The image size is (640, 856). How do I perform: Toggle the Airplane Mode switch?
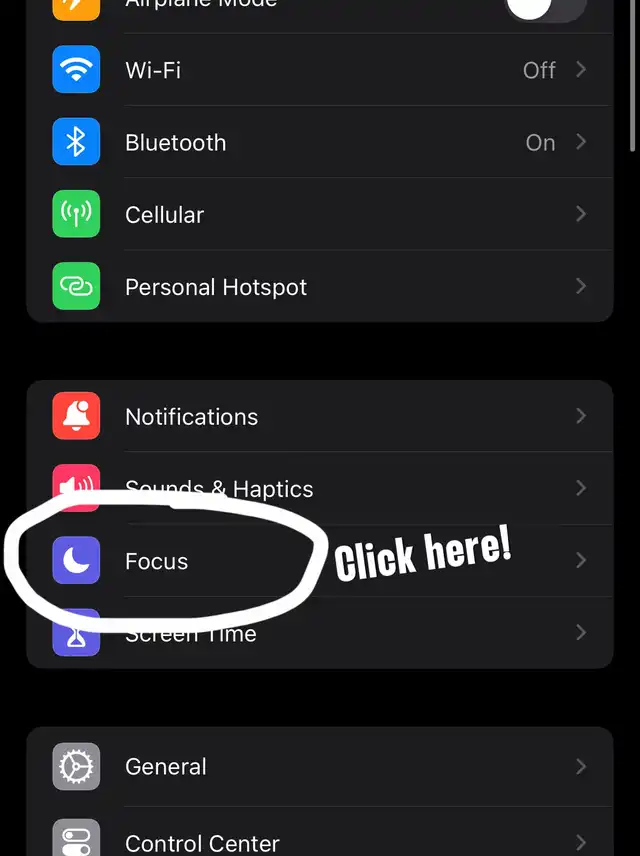[545, 8]
